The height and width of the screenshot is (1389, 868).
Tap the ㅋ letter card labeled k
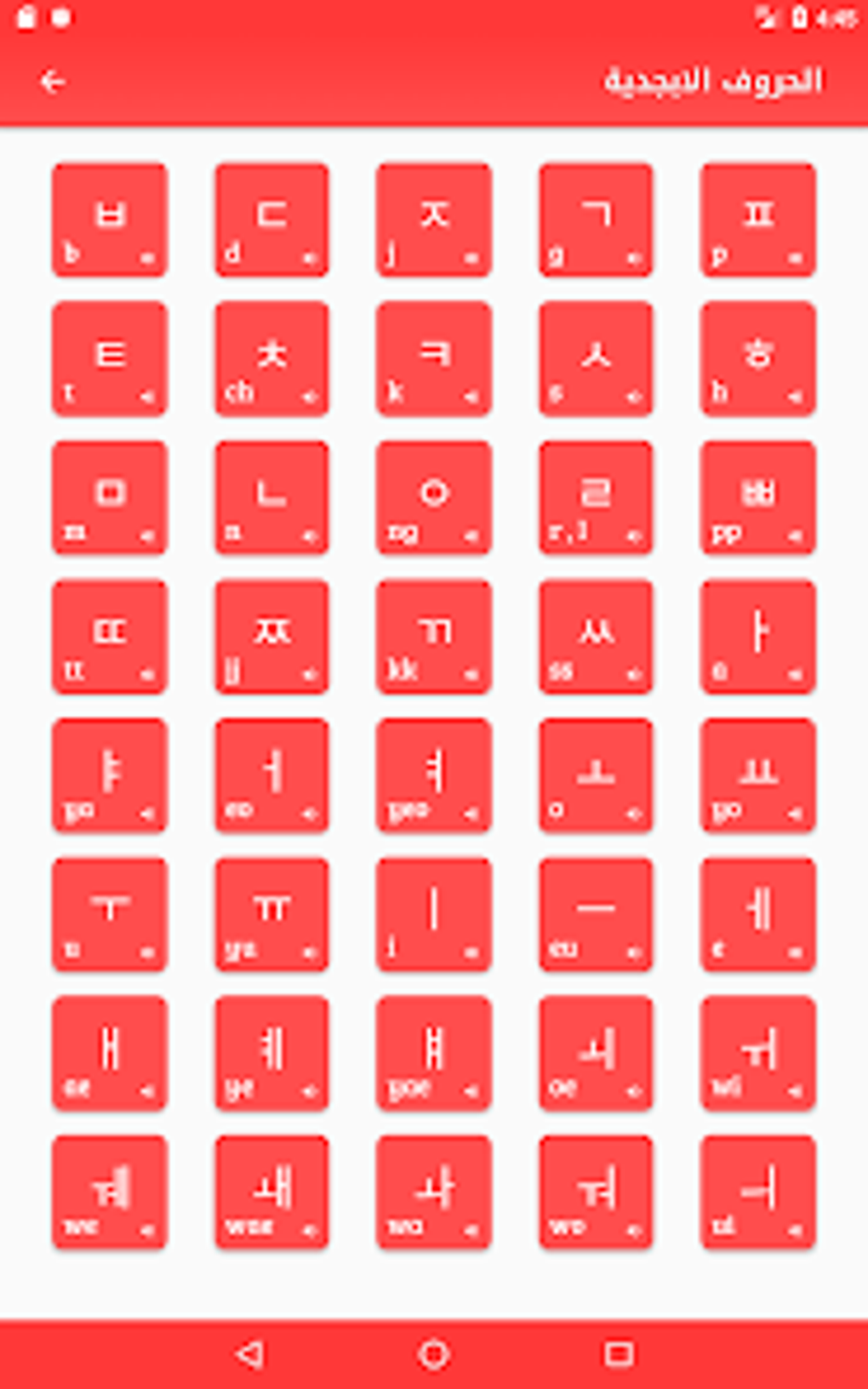[434, 358]
